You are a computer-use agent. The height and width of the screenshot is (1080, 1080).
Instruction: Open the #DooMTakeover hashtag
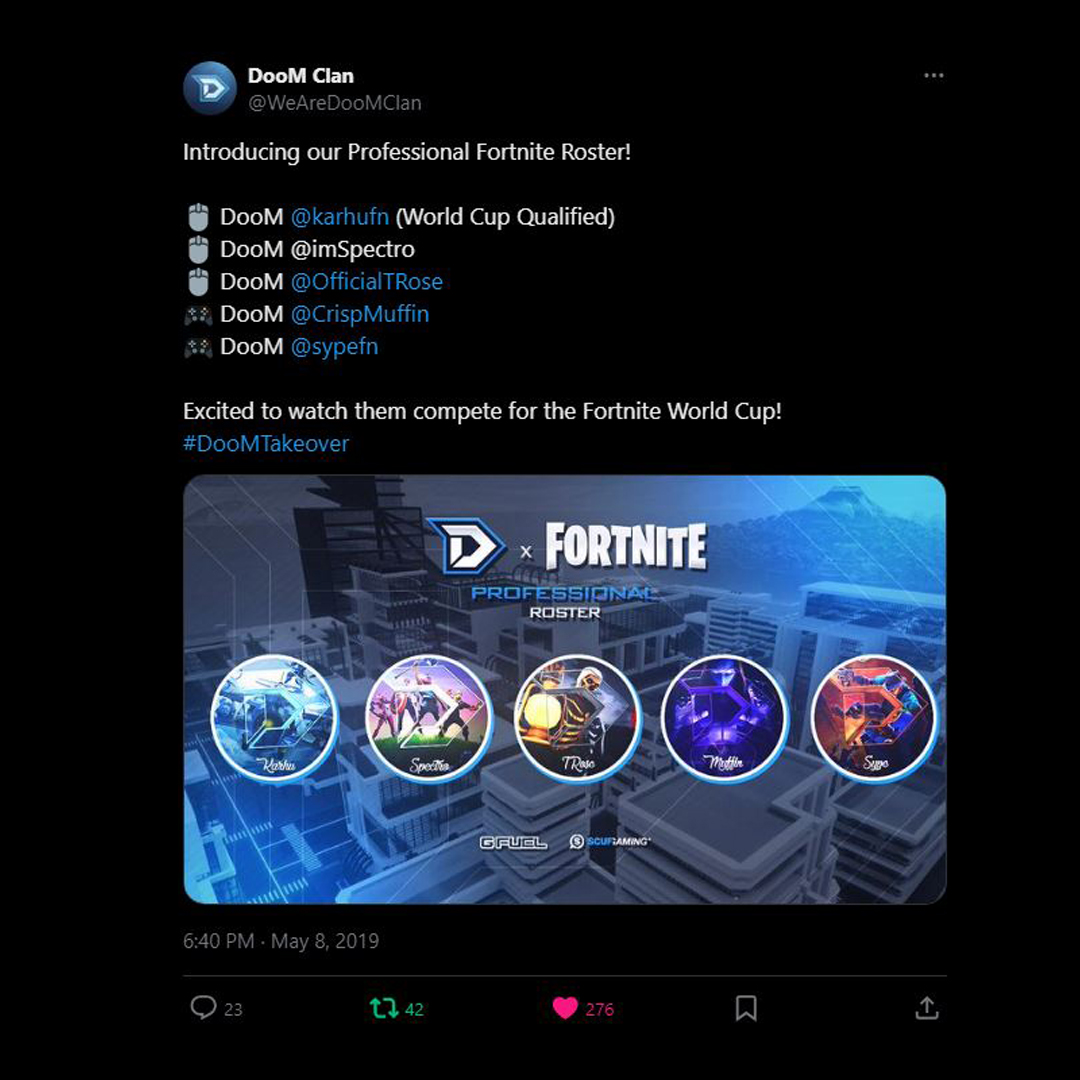pos(266,444)
